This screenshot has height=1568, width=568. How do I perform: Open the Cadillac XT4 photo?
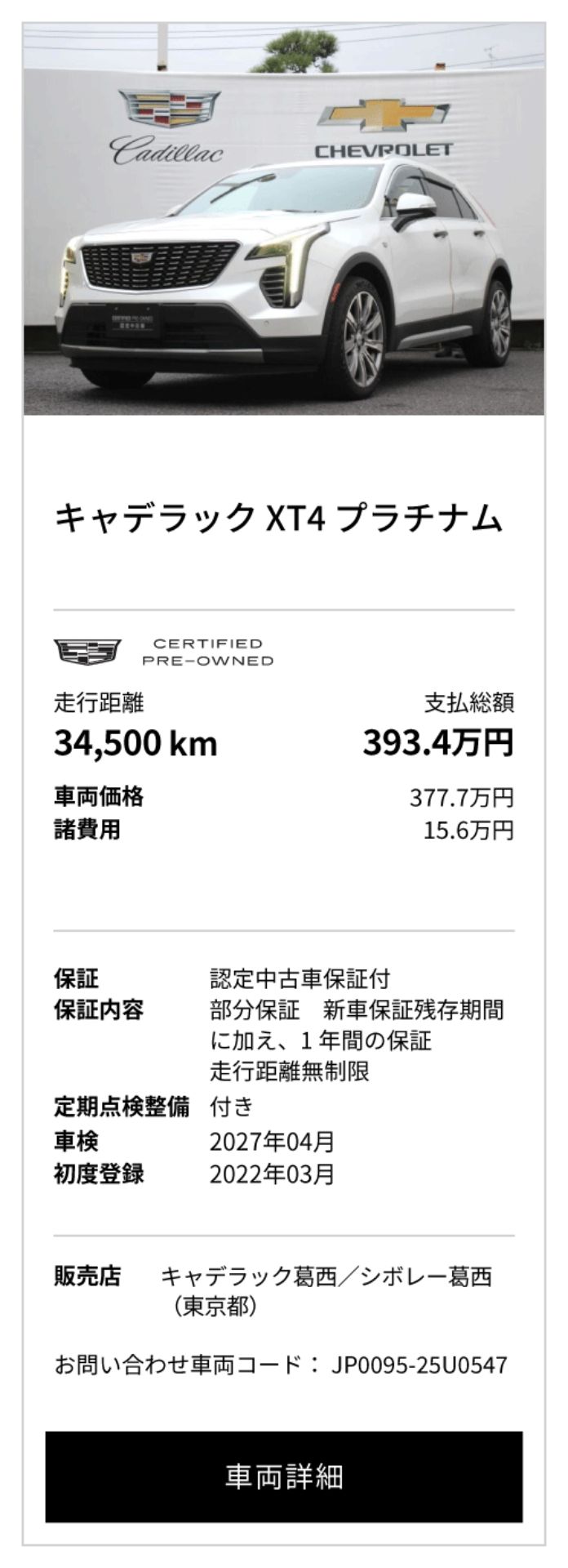click(284, 220)
